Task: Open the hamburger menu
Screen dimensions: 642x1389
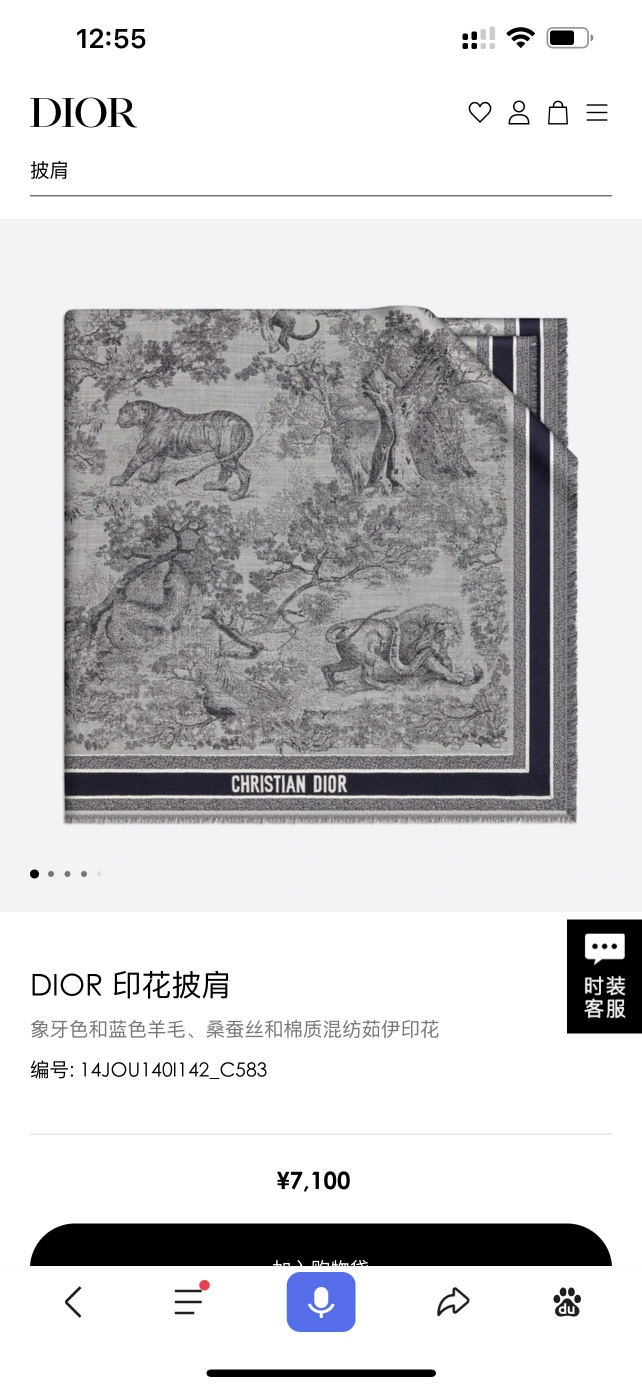Action: [597, 113]
